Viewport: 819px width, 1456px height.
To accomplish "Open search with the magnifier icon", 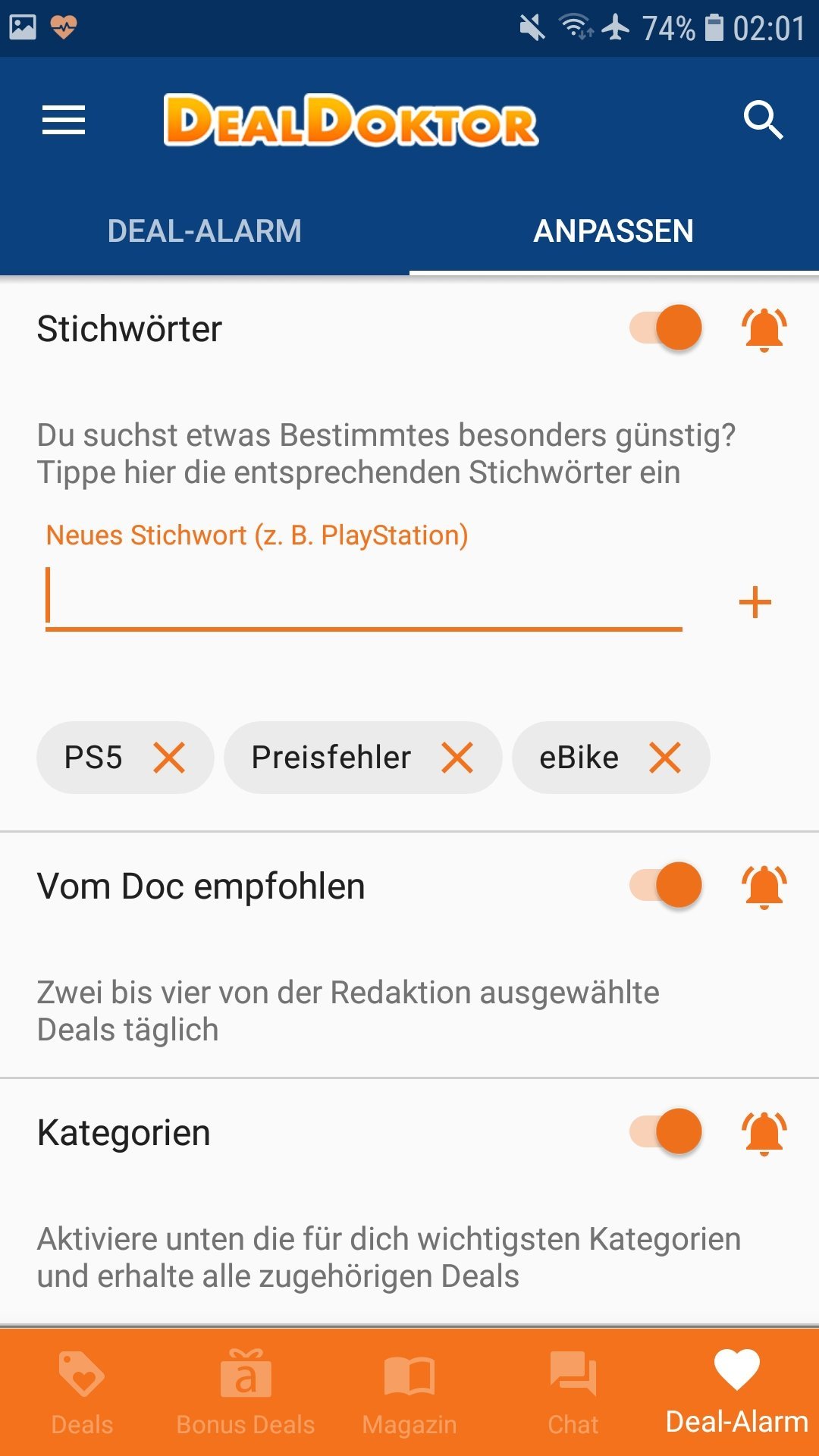I will tap(763, 120).
